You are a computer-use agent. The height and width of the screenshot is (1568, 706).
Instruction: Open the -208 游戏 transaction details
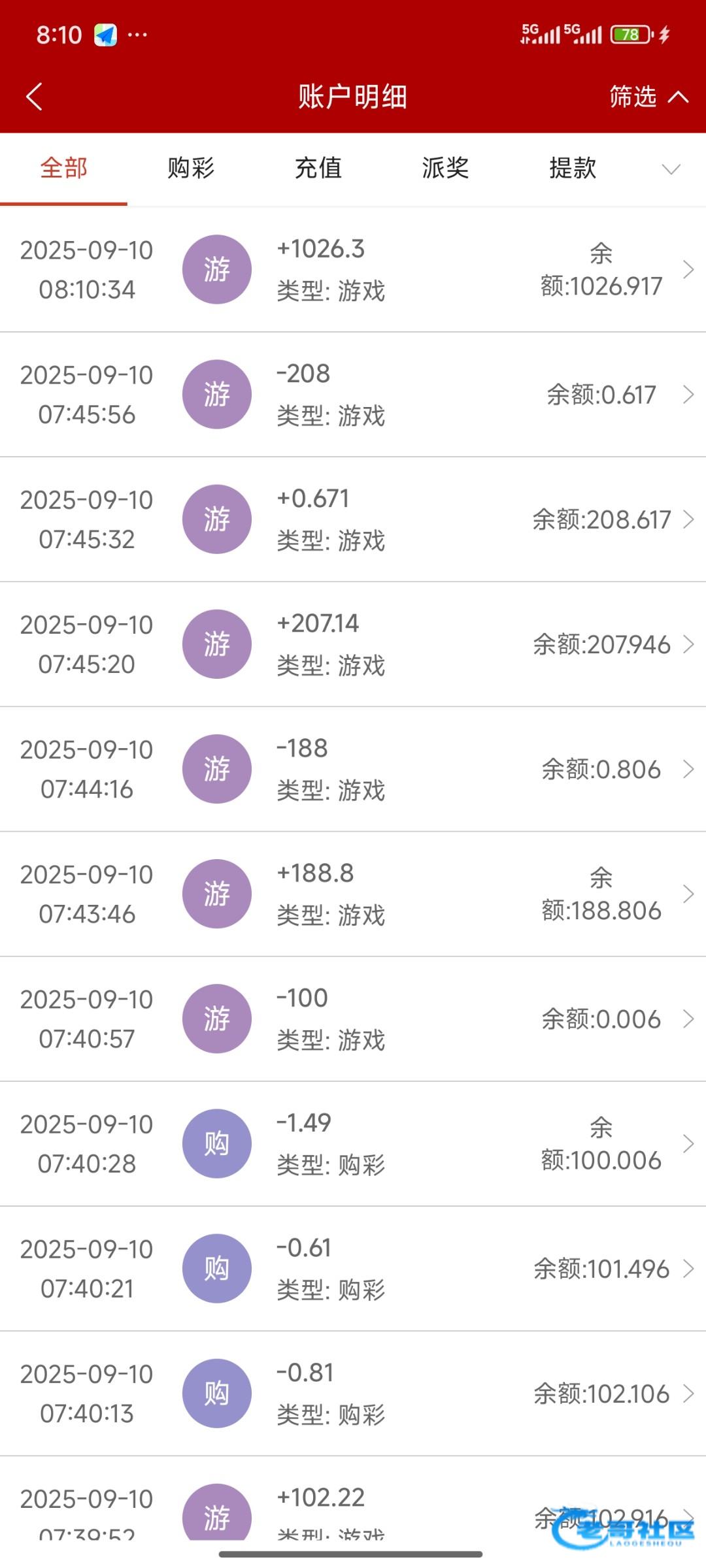pyautogui.click(x=353, y=394)
